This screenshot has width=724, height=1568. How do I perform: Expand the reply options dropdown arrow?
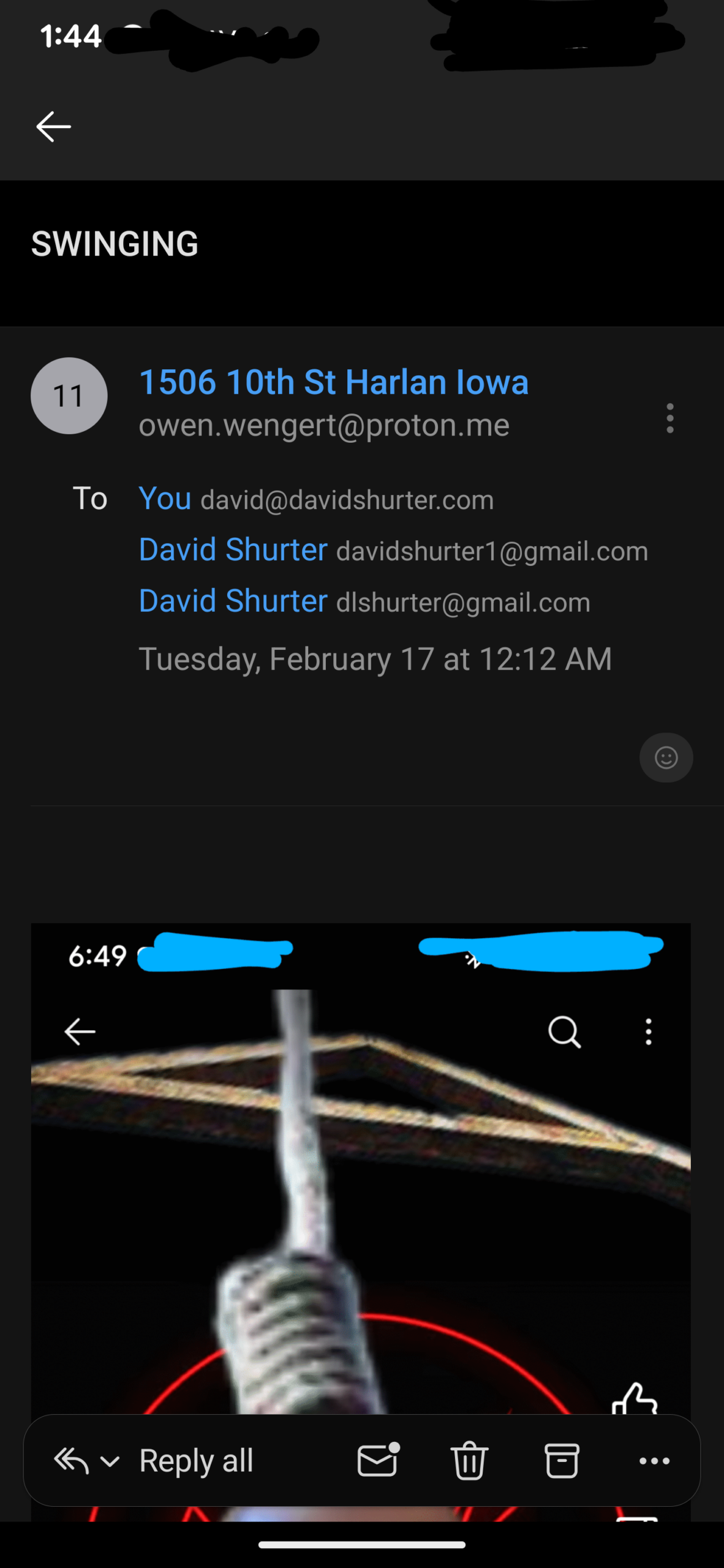click(x=110, y=1462)
